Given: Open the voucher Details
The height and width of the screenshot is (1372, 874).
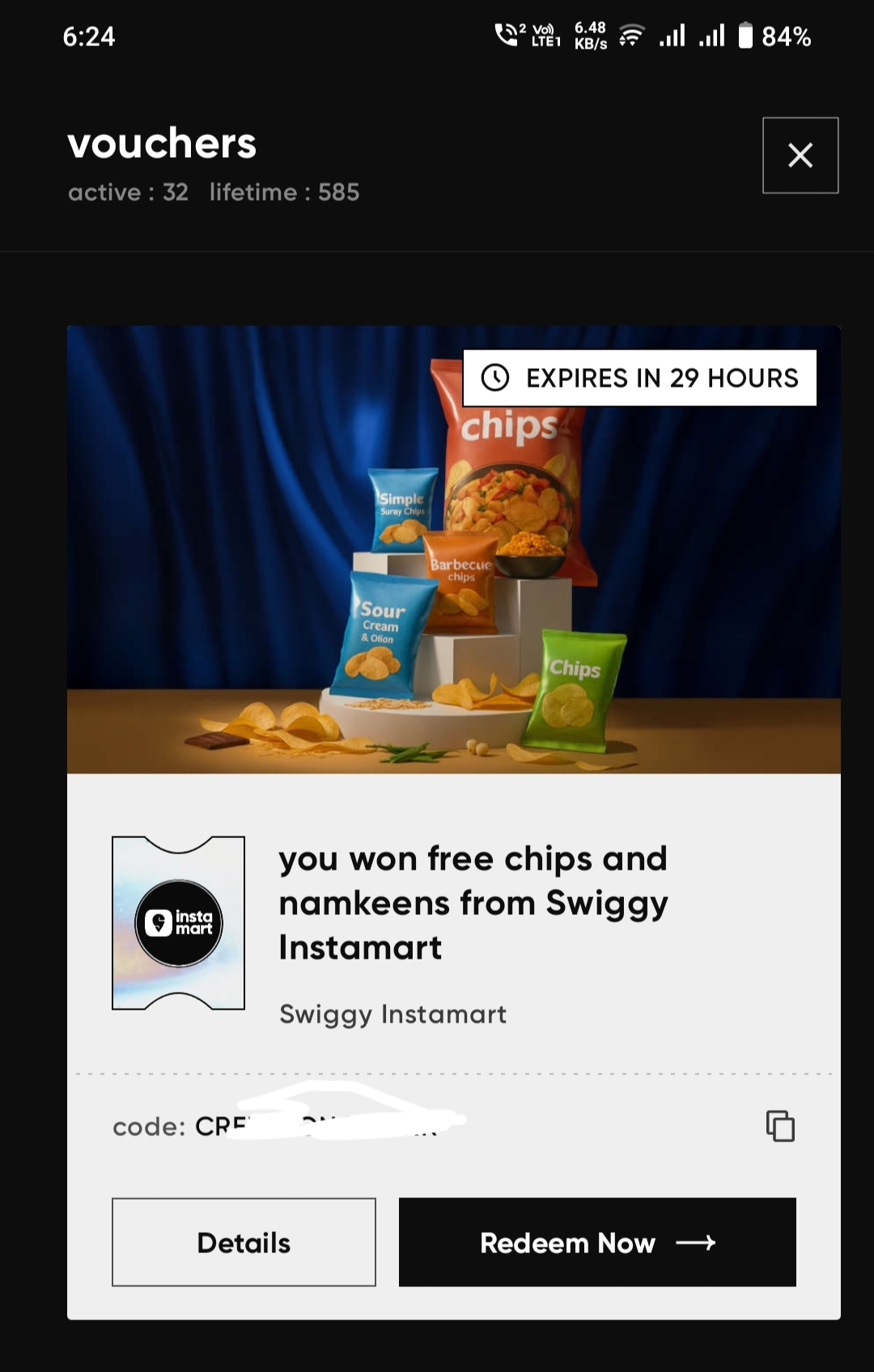Looking at the screenshot, I should point(244,1242).
